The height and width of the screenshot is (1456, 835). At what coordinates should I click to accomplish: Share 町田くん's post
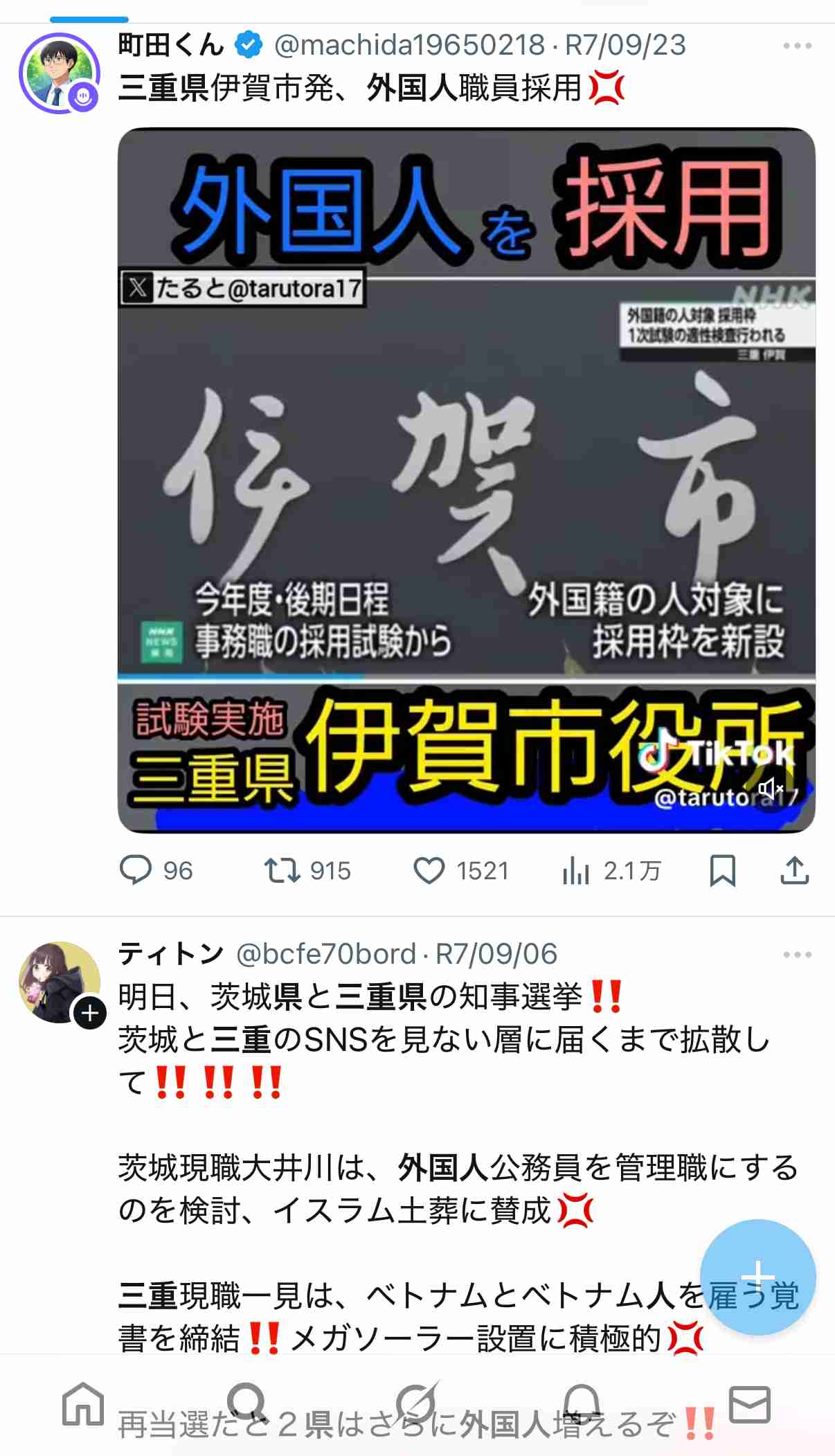point(794,870)
